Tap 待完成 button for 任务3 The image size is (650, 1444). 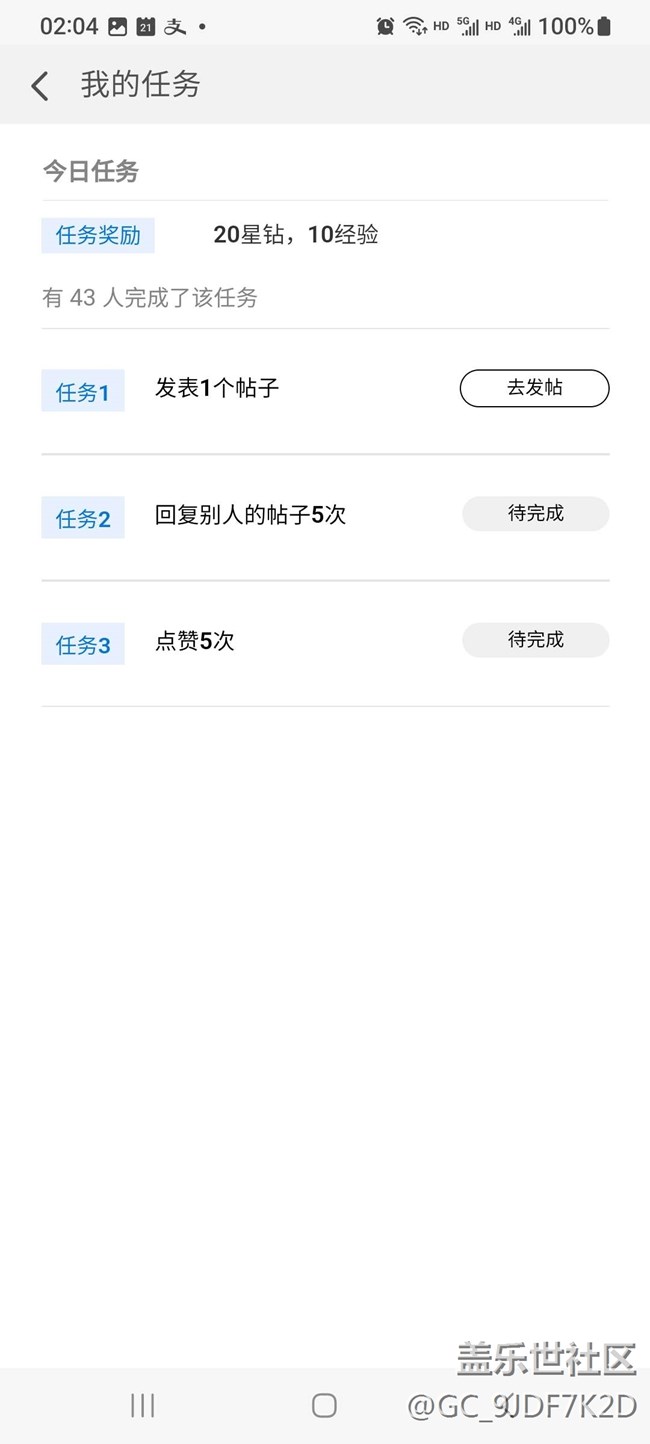[x=535, y=640]
